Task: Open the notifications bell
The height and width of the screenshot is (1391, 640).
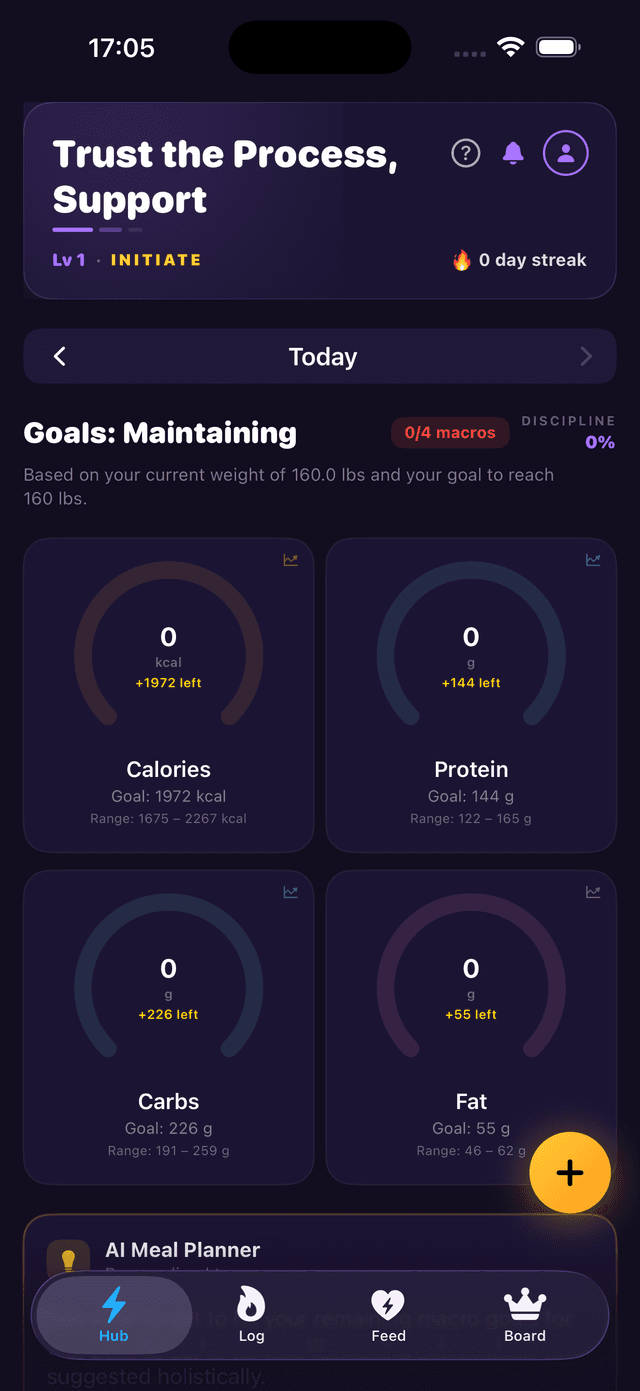Action: click(513, 153)
